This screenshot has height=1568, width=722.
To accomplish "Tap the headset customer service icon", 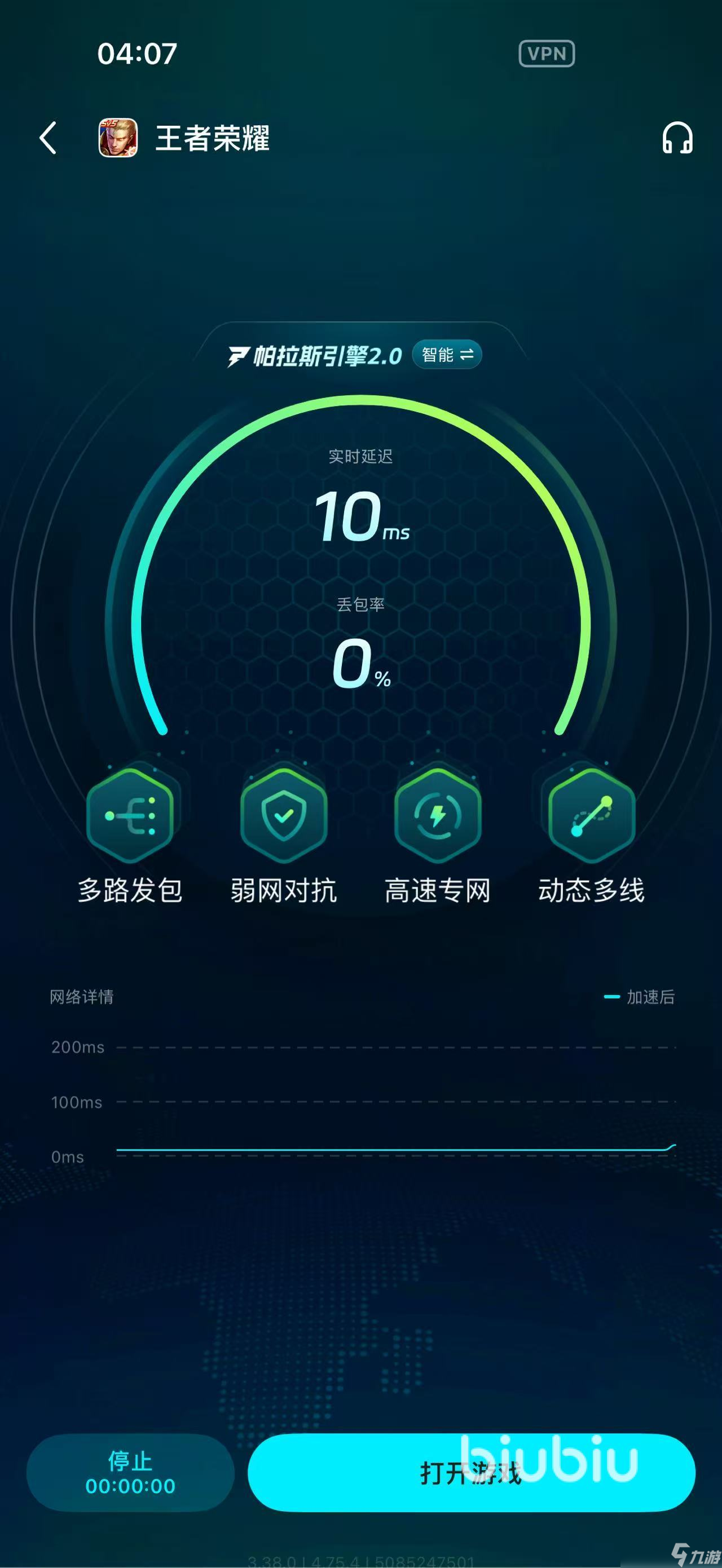I will click(677, 138).
